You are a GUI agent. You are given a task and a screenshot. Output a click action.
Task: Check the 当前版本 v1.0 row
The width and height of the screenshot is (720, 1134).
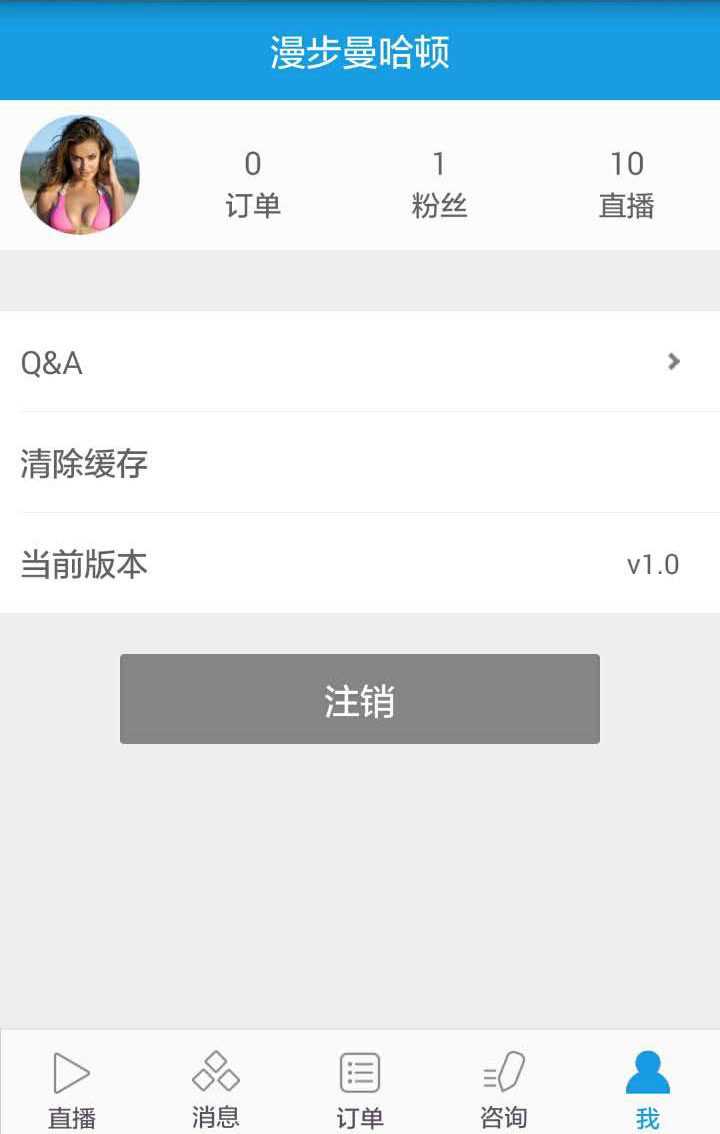point(360,564)
